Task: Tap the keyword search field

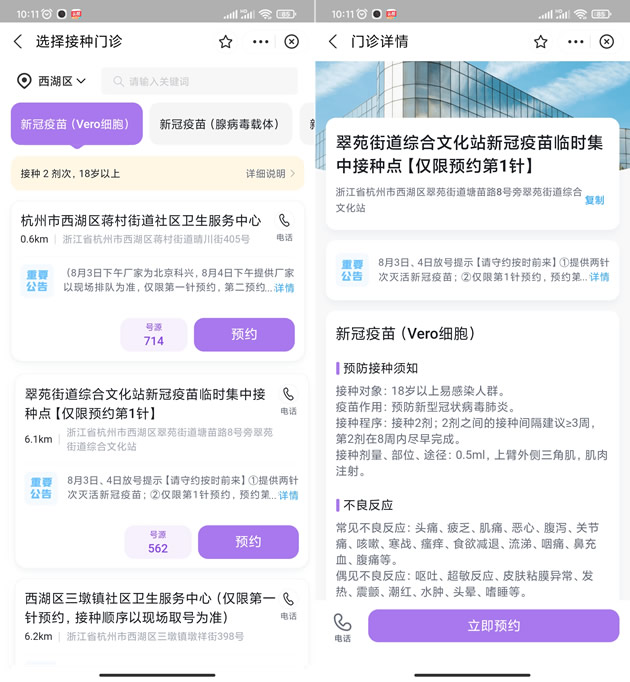Action: 200,81
